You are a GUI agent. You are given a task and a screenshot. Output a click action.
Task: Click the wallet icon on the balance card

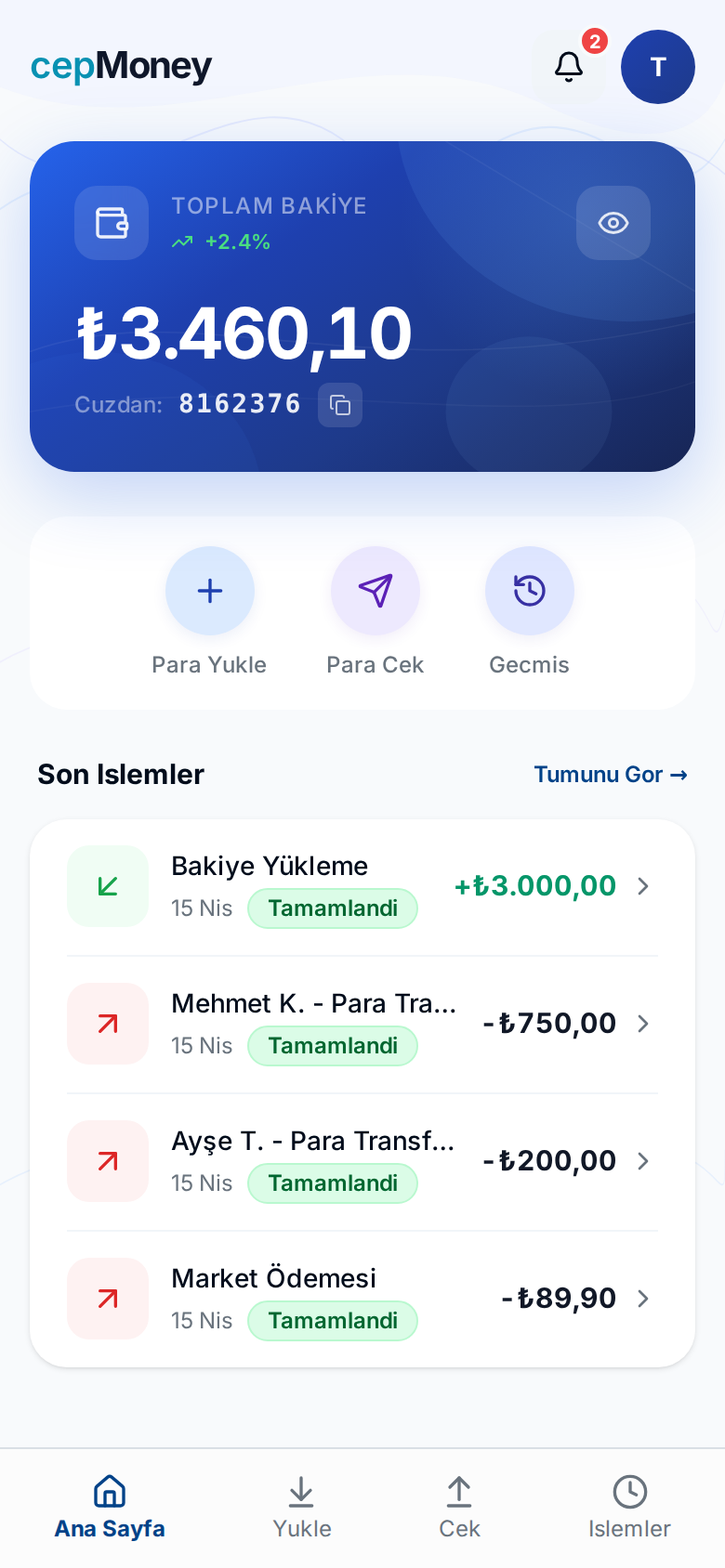[112, 223]
